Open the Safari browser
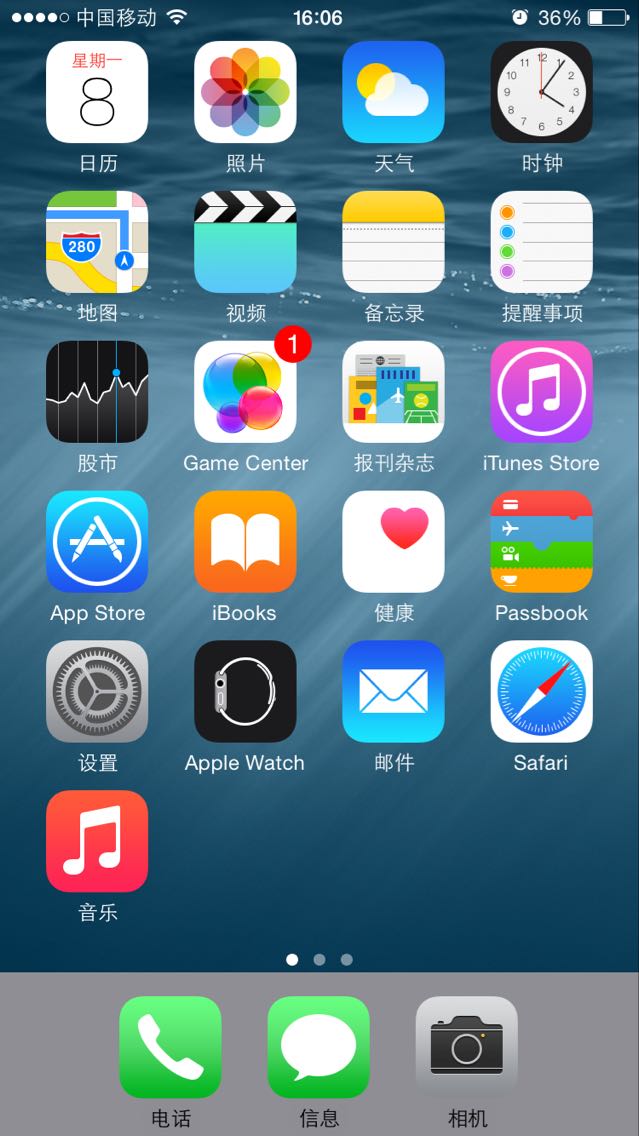 coord(541,692)
